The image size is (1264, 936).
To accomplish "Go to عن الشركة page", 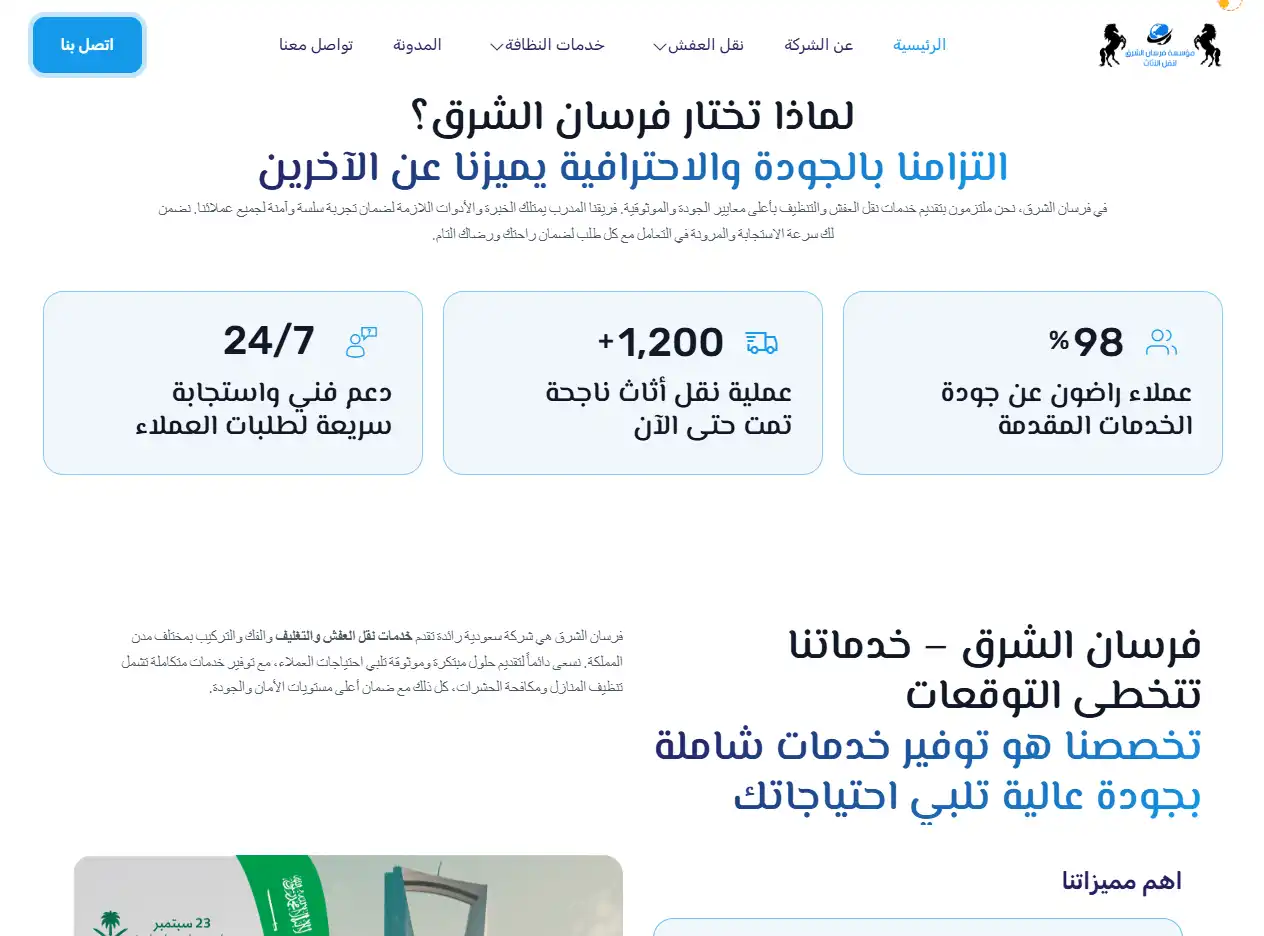I will [819, 45].
